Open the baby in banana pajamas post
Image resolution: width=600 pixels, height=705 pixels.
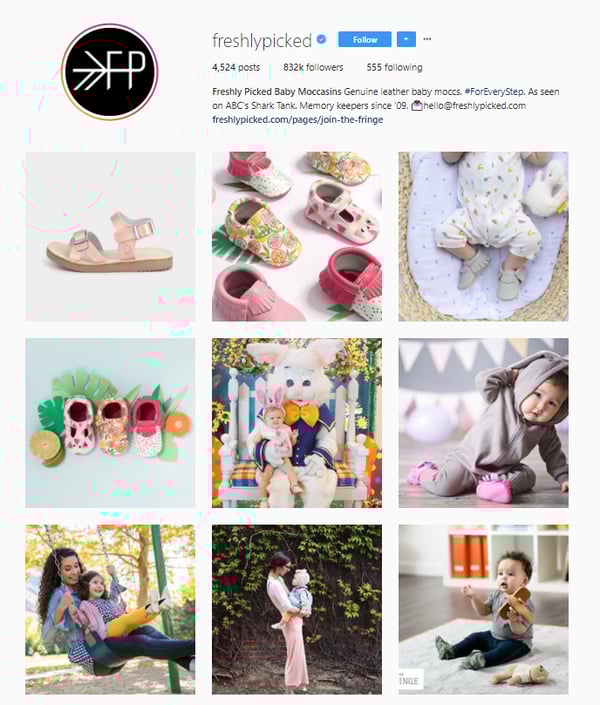click(x=483, y=236)
